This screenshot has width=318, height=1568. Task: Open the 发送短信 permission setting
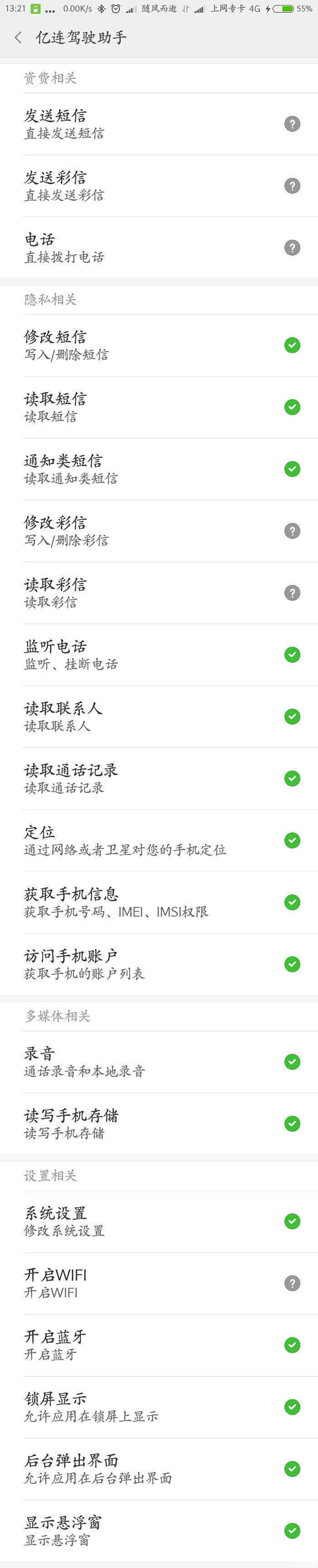point(159,124)
